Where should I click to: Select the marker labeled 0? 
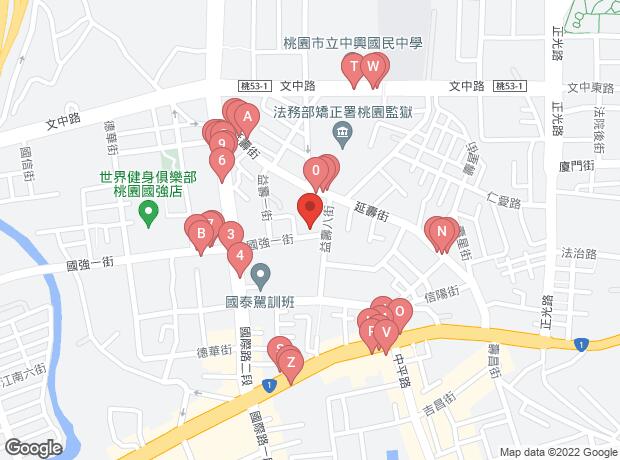point(316,170)
